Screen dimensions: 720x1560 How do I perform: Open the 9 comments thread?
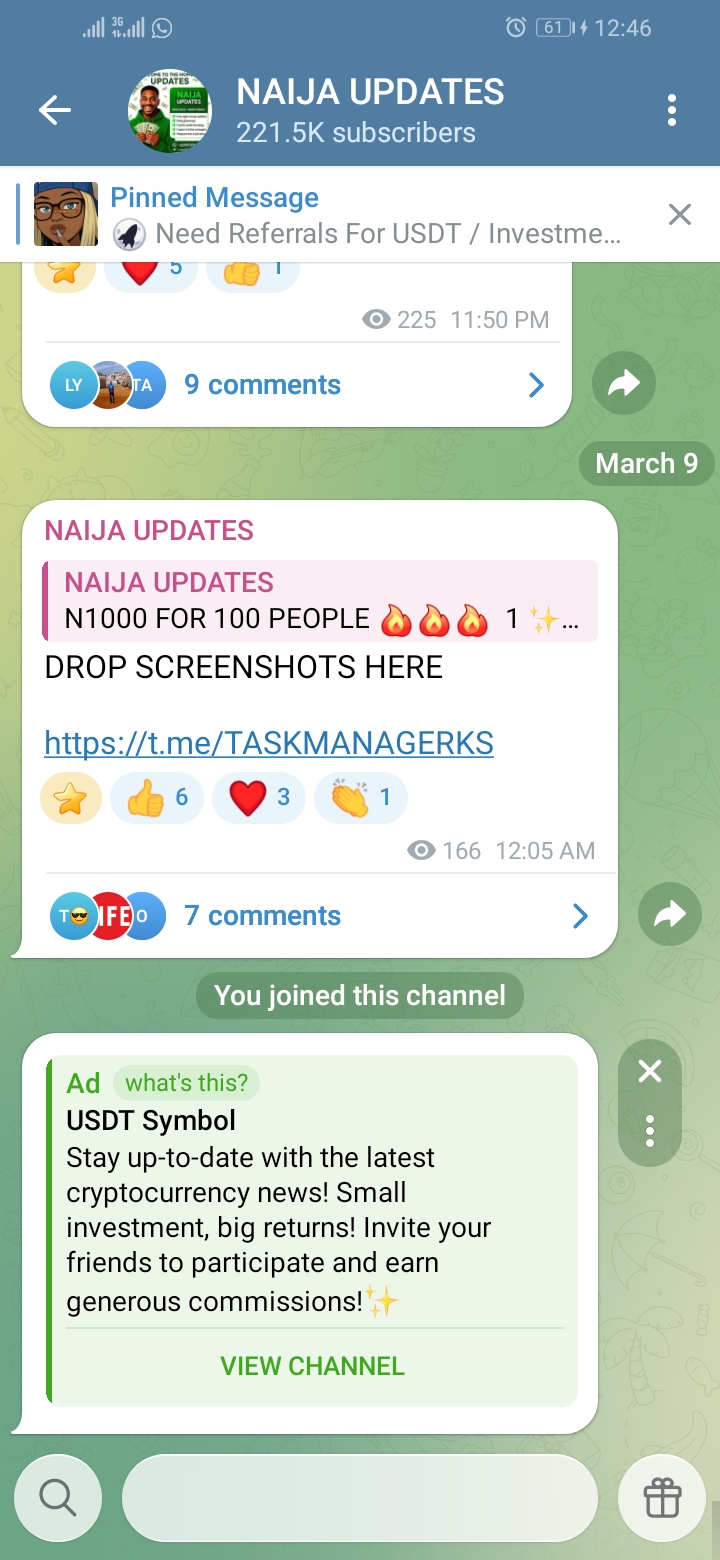tap(262, 385)
